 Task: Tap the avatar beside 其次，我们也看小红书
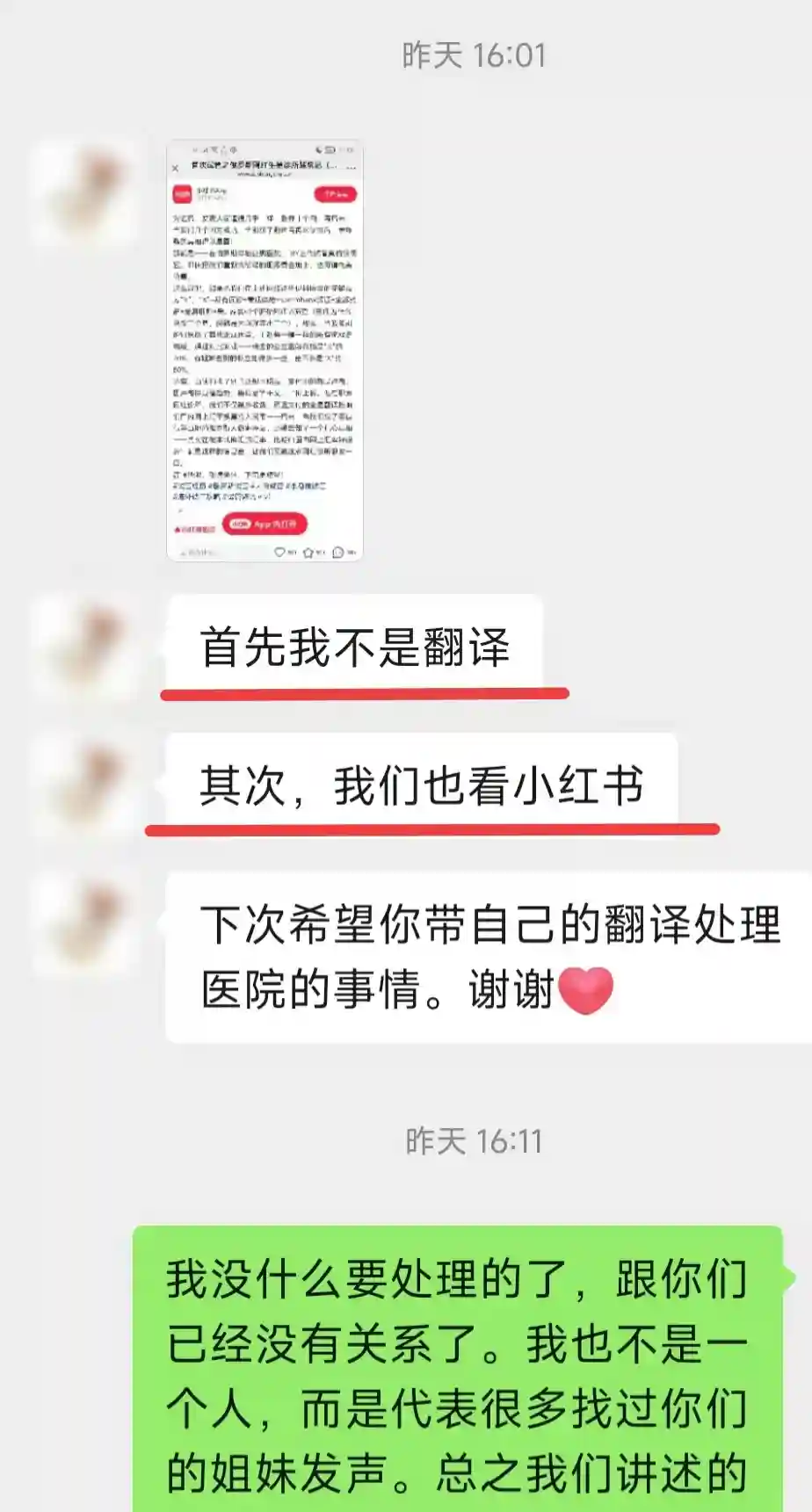pyautogui.click(x=85, y=785)
